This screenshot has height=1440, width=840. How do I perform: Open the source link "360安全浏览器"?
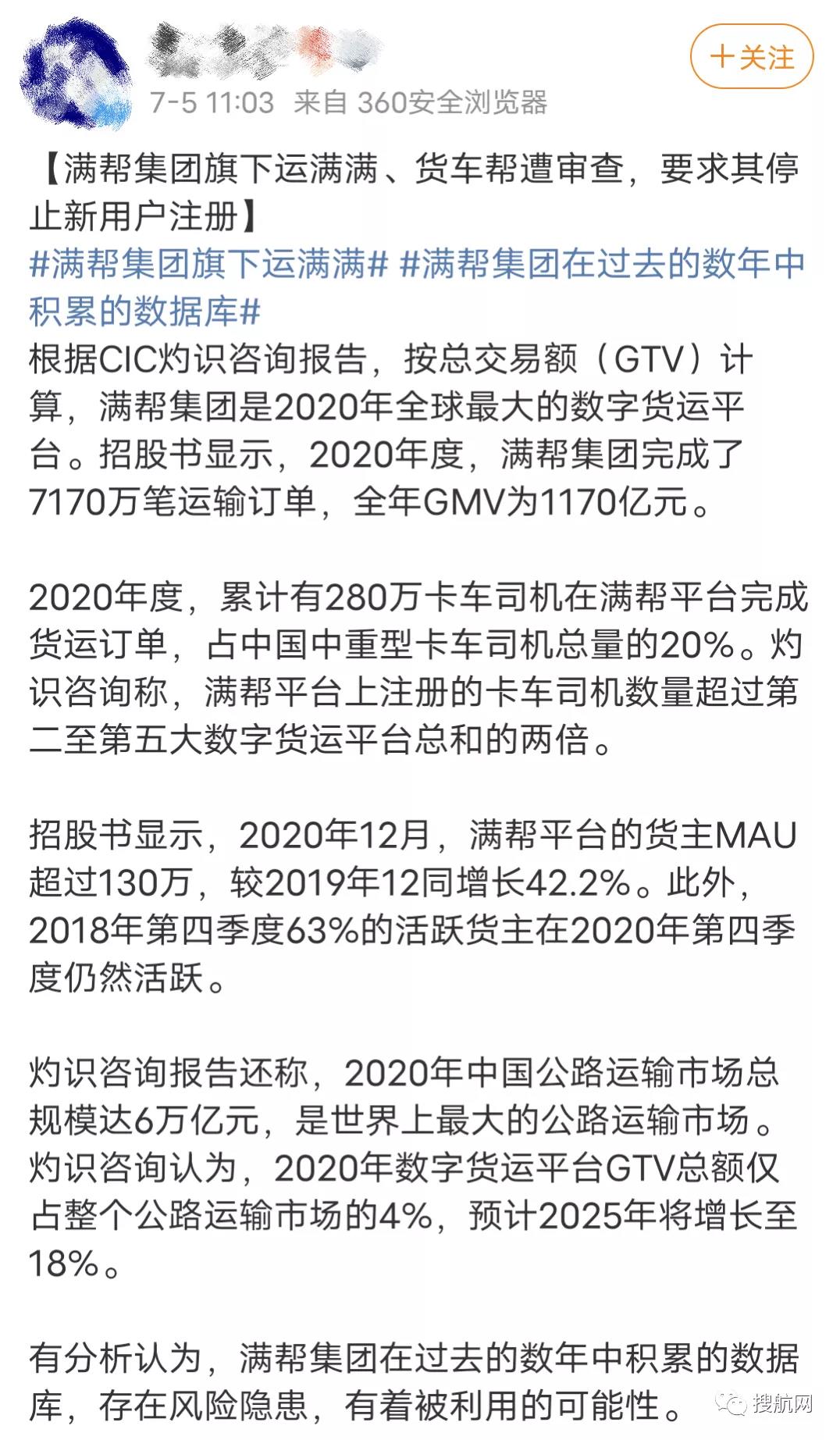[453, 102]
